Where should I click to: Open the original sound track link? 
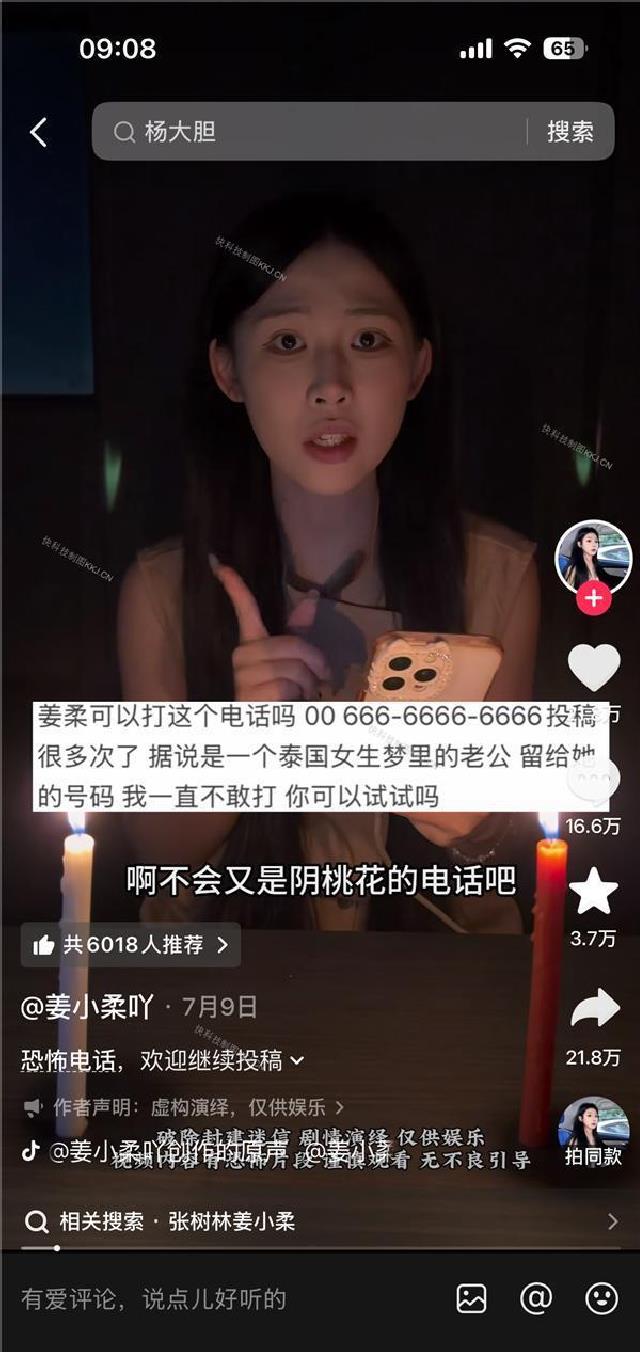pos(200,1152)
